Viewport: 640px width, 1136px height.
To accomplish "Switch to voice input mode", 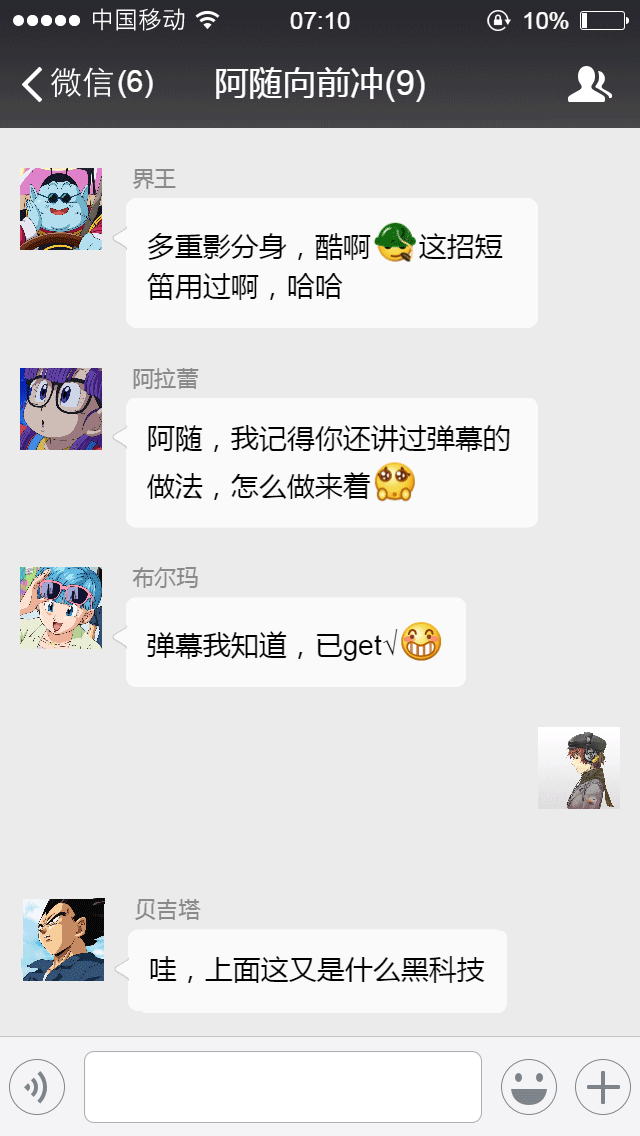I will tap(37, 1087).
